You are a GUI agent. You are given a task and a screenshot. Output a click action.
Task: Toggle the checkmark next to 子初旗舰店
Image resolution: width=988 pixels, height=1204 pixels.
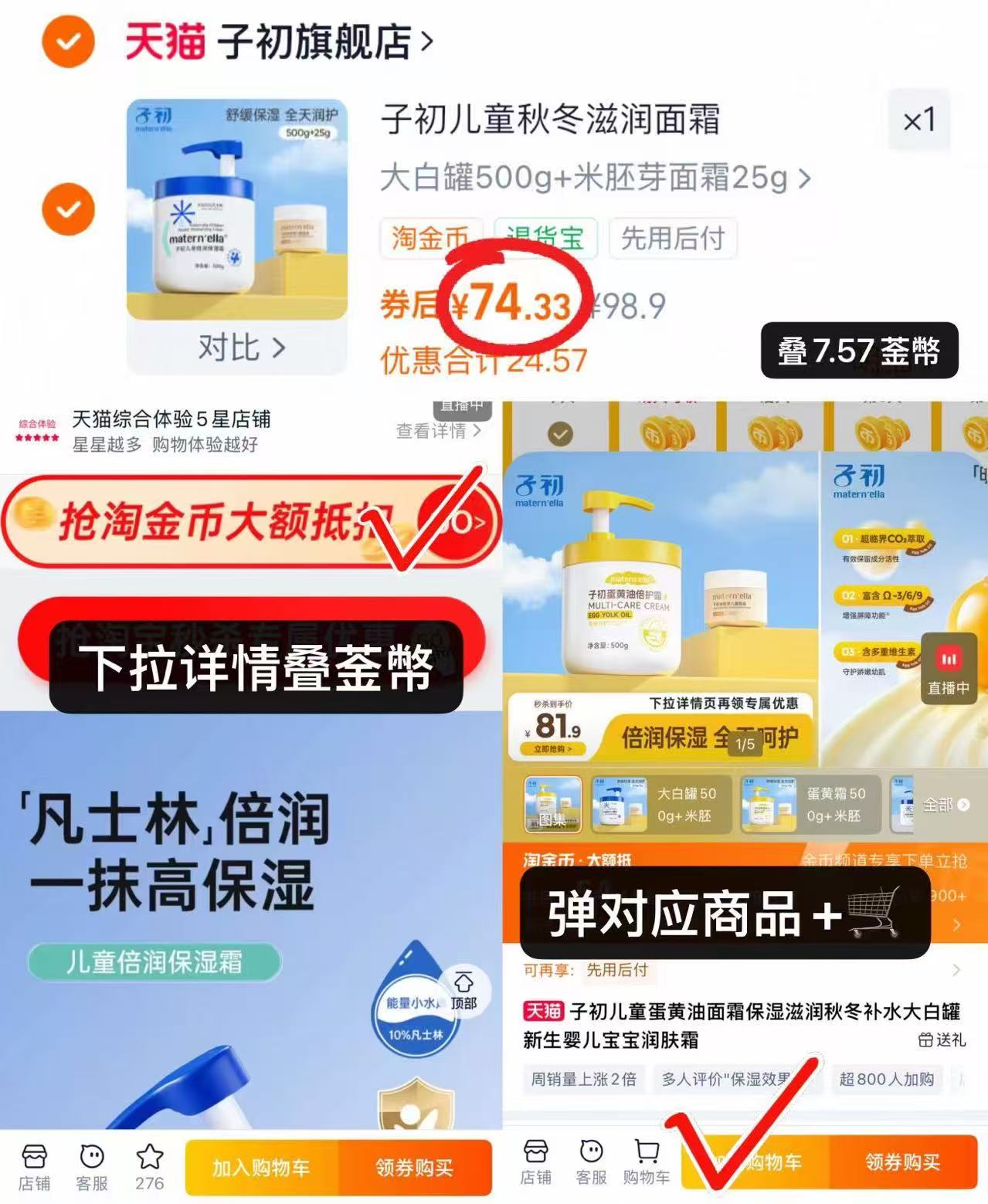pos(67,42)
